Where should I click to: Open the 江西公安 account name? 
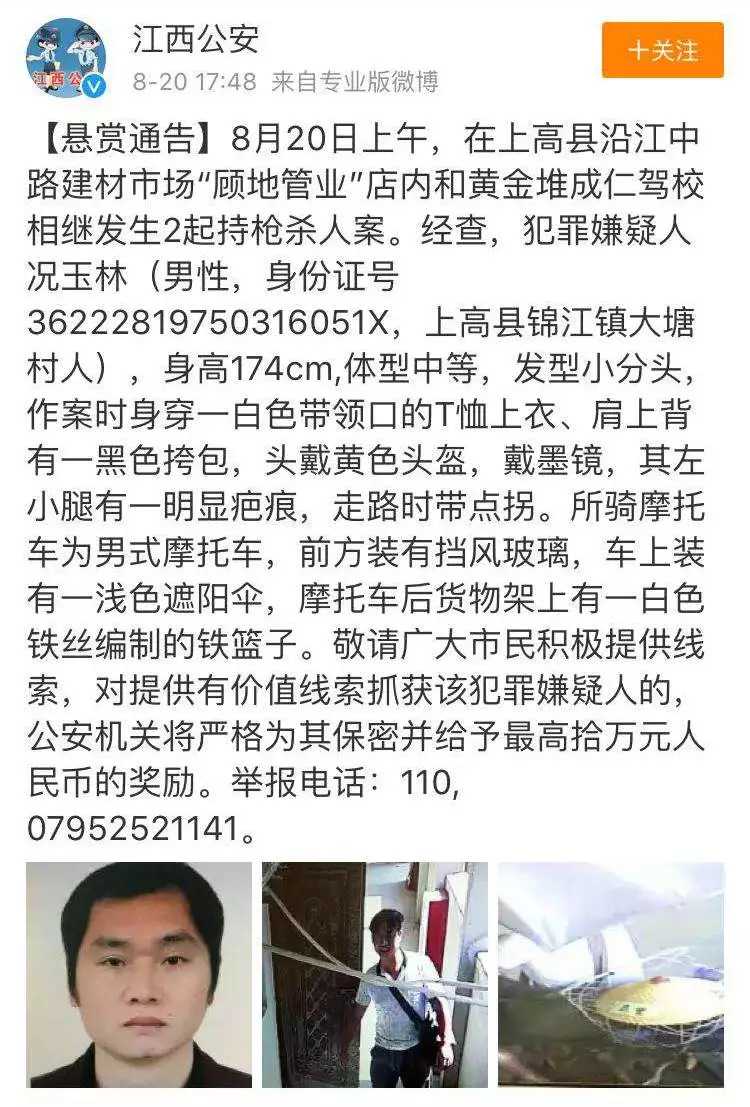pos(195,39)
